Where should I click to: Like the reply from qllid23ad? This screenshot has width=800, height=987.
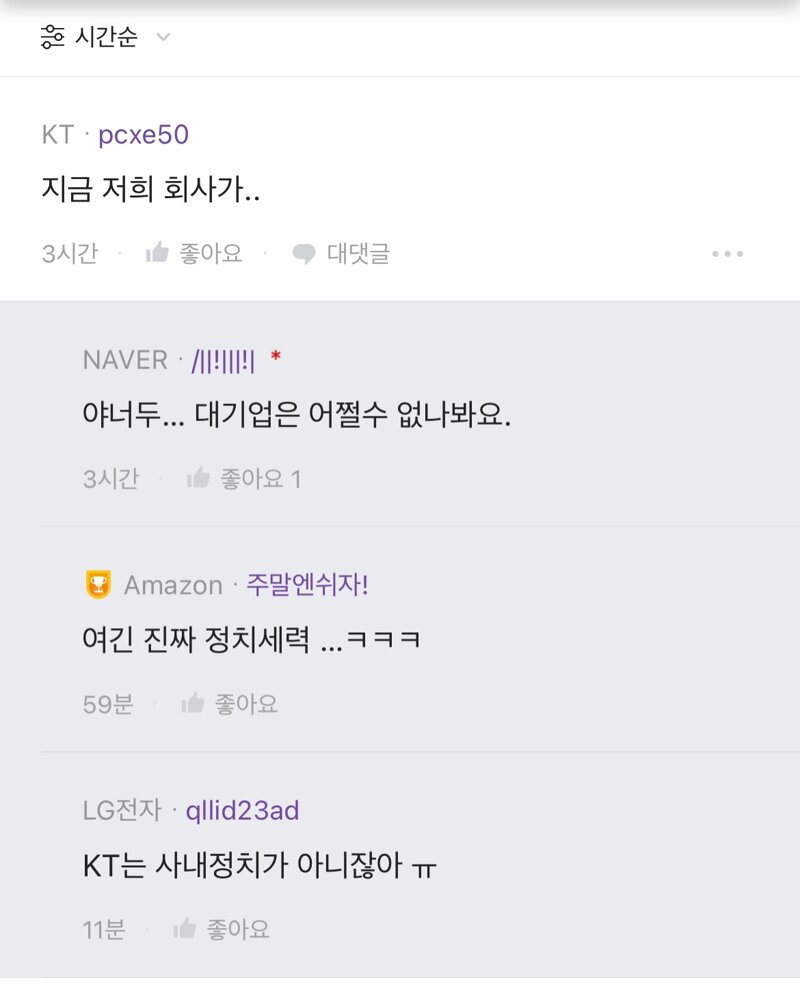(222, 929)
